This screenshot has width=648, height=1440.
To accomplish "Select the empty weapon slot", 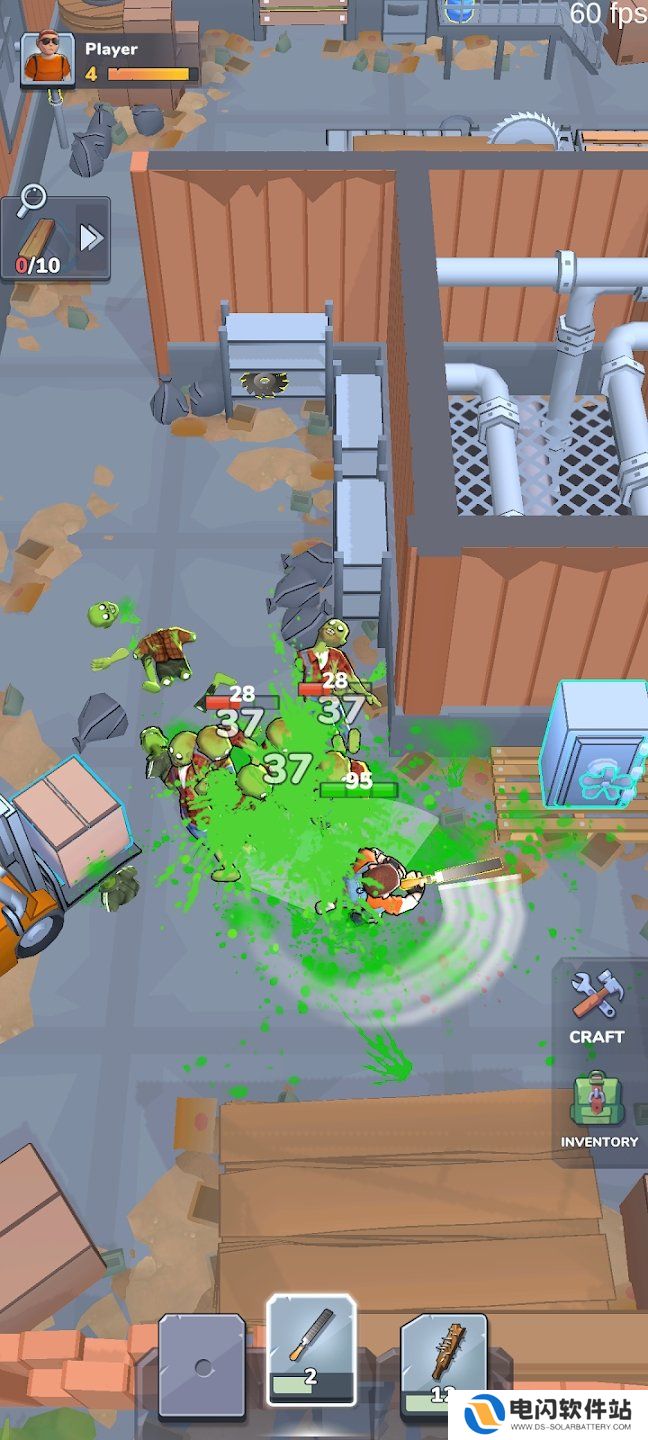I will tap(202, 1365).
